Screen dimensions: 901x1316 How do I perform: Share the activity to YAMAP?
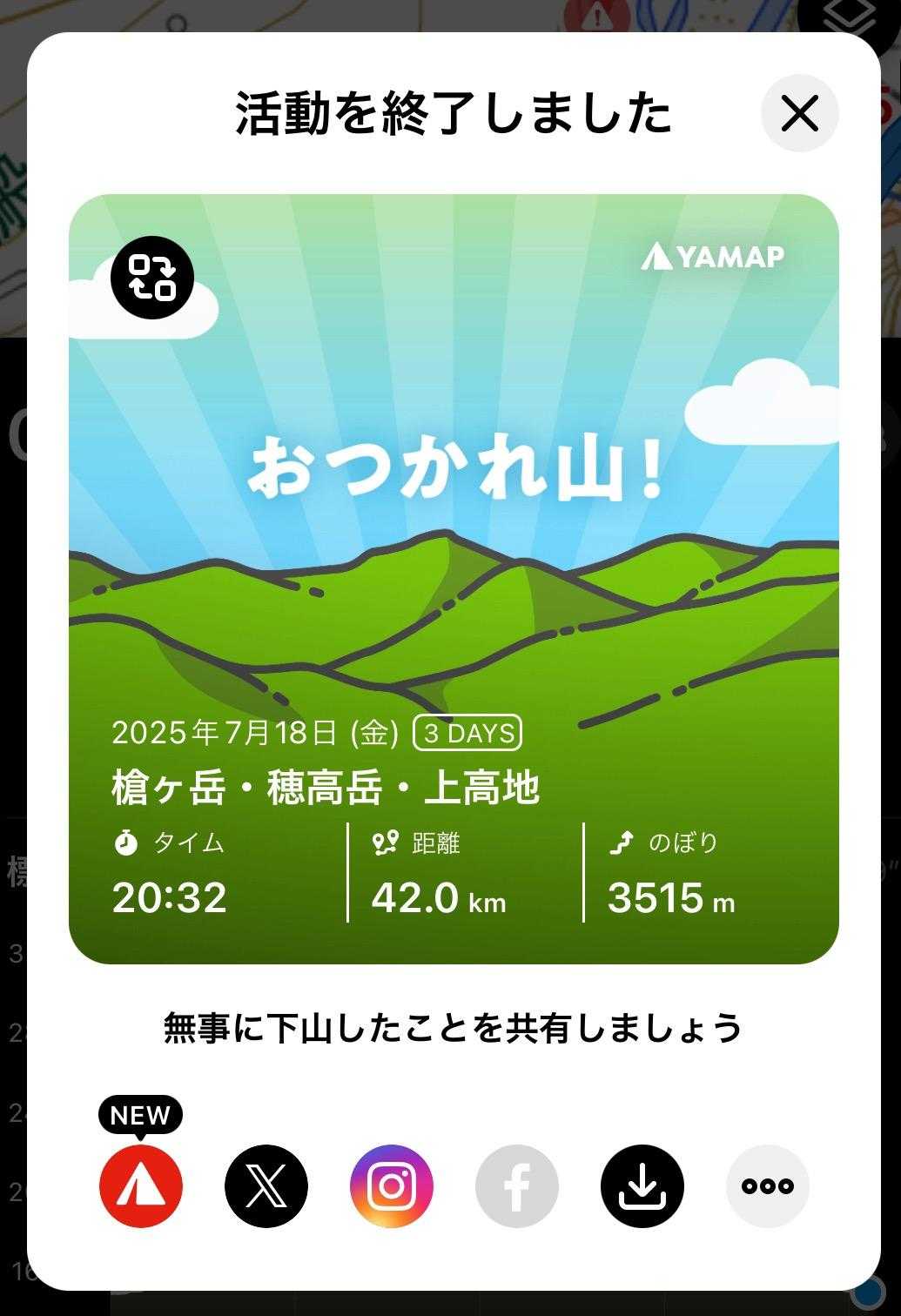point(141,1186)
